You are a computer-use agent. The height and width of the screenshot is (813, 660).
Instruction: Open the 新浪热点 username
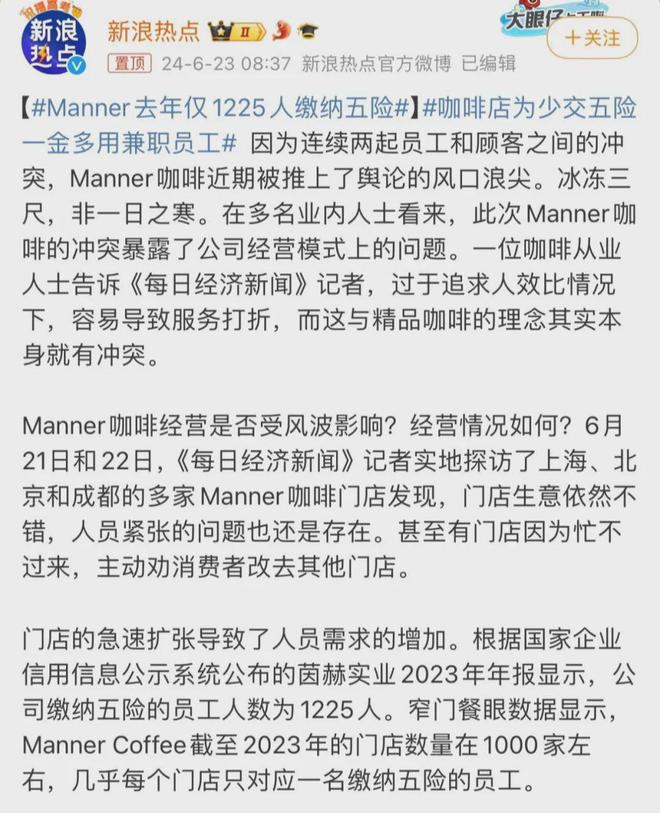[153, 30]
